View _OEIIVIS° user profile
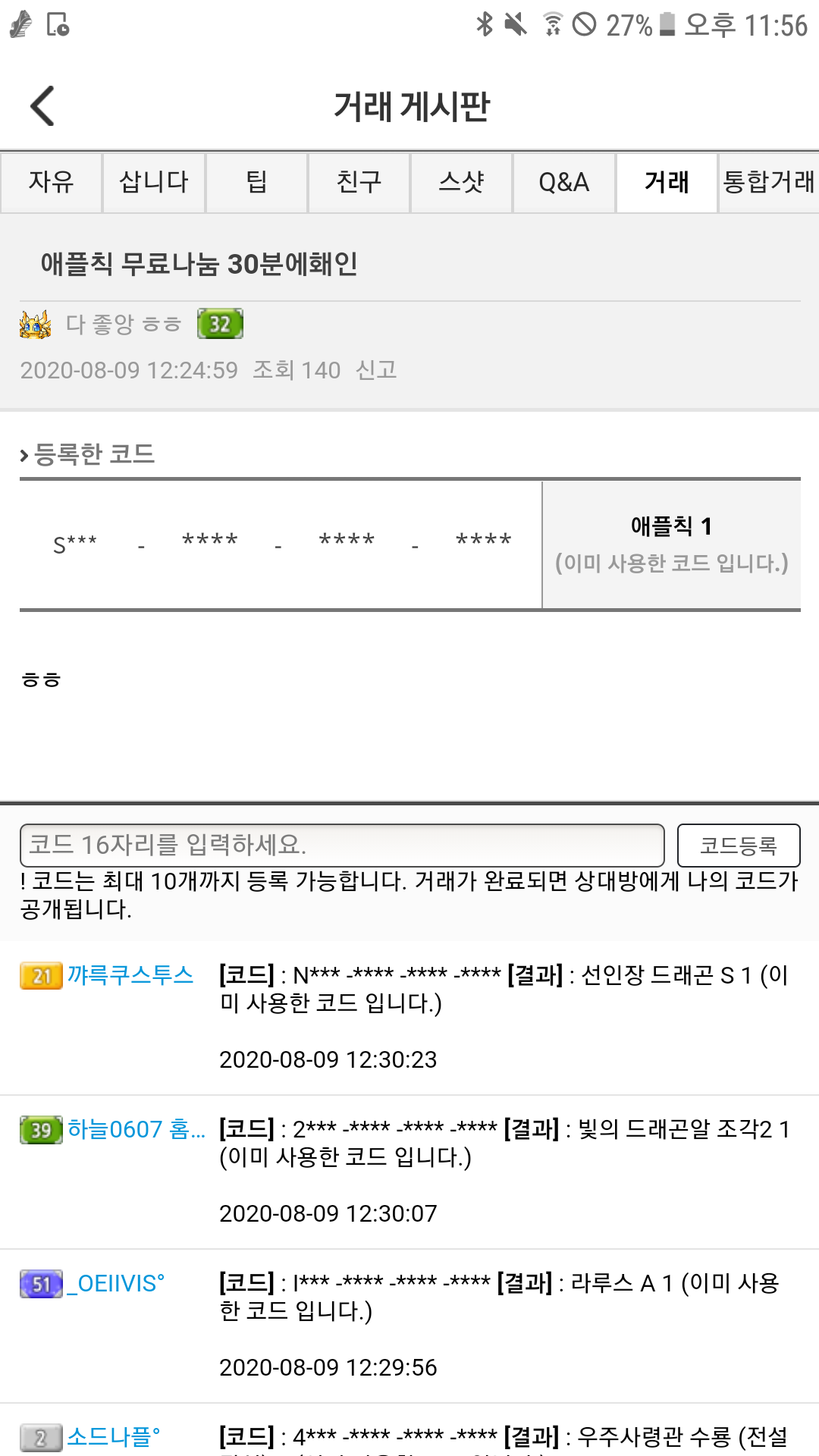 116,1284
